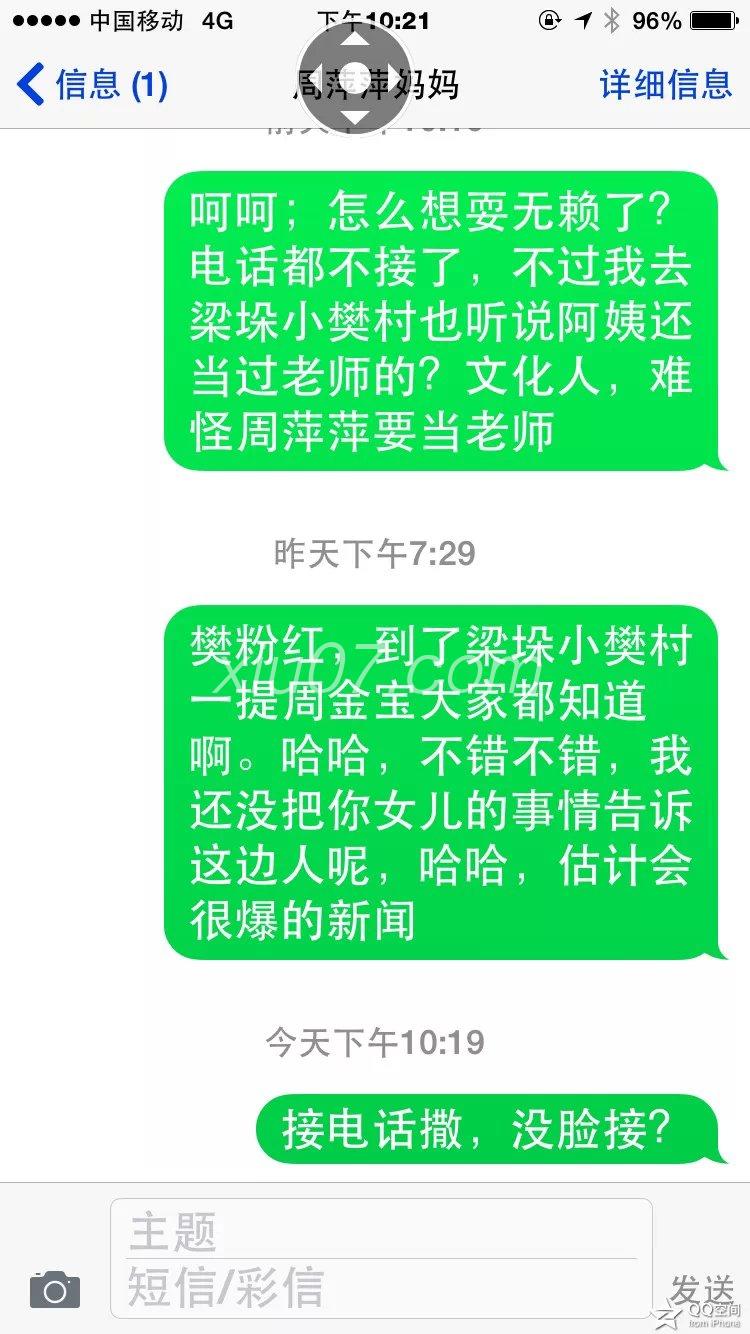The image size is (750, 1334).
Task: Tap the 发送 send button
Action: point(702,1288)
